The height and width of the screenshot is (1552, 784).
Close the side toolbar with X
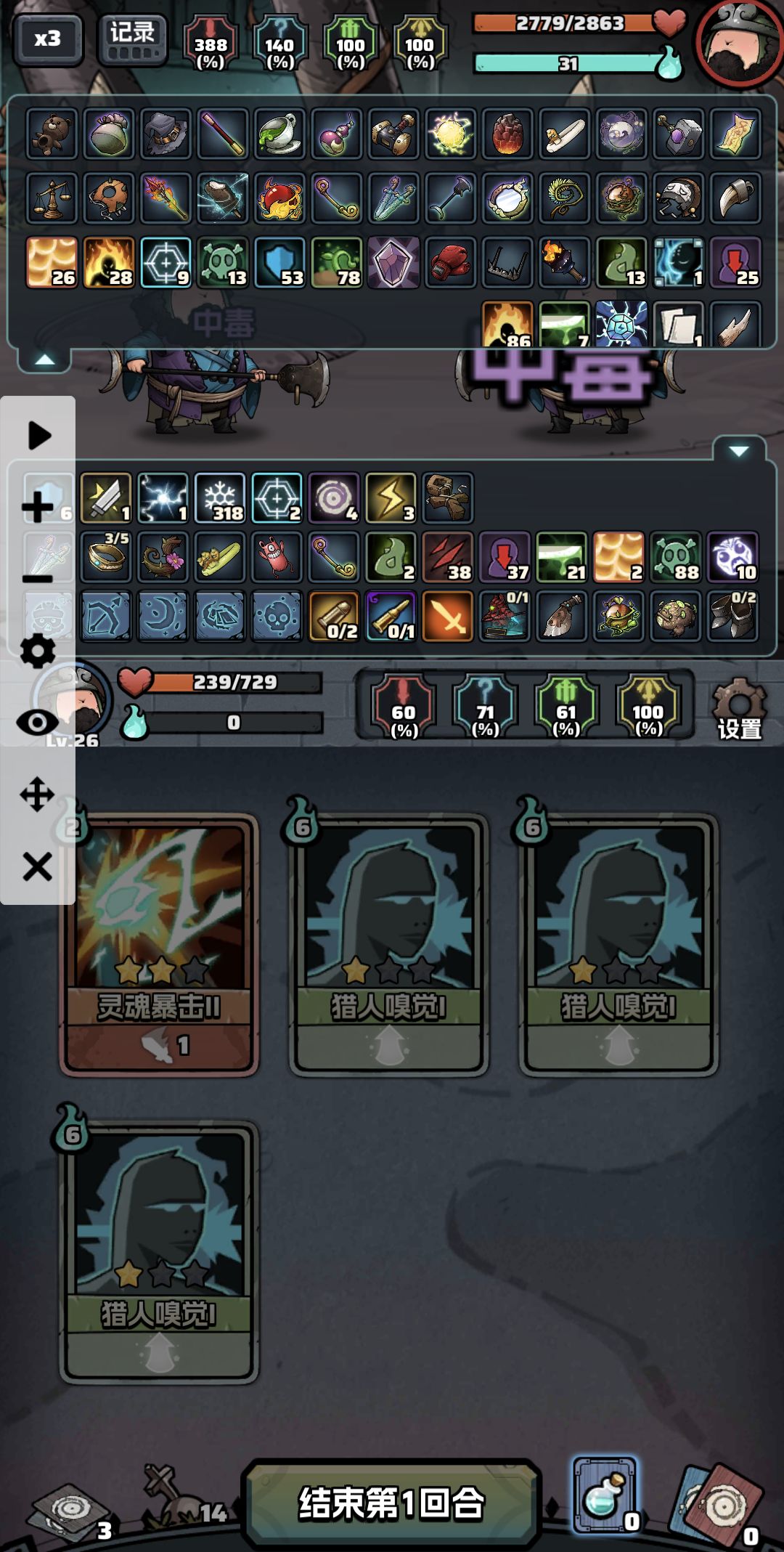point(37,866)
